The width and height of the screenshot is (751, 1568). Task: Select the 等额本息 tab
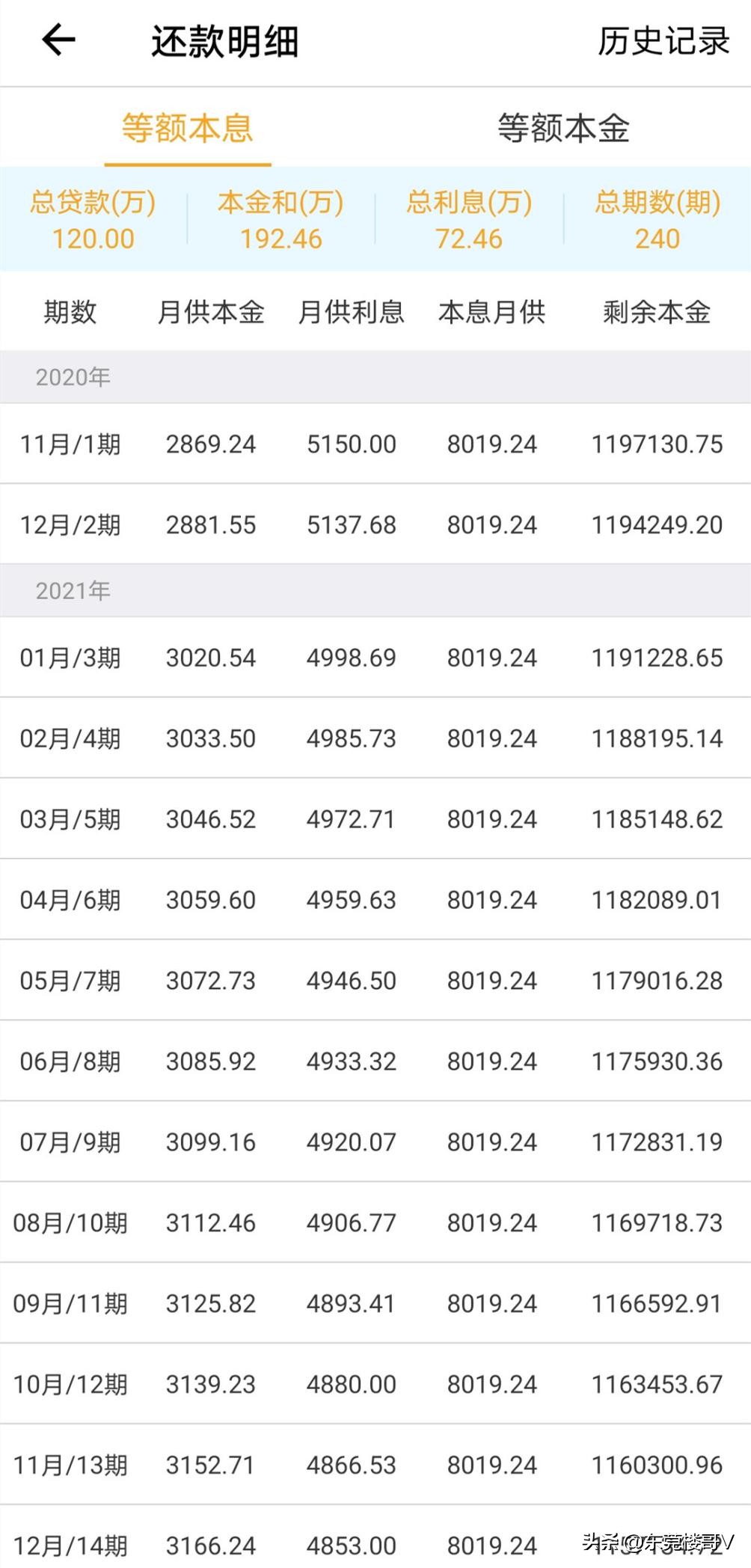pyautogui.click(x=187, y=128)
